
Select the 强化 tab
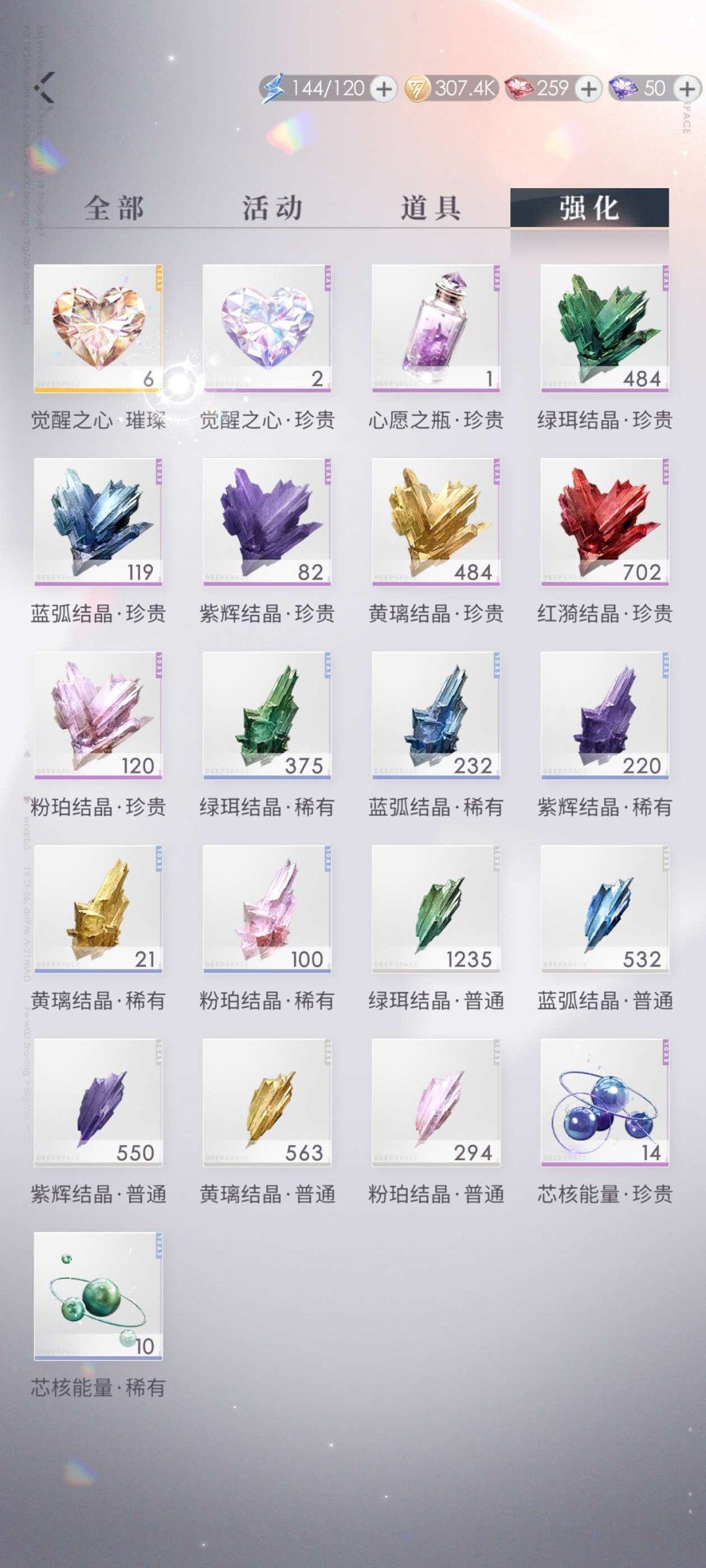[589, 208]
